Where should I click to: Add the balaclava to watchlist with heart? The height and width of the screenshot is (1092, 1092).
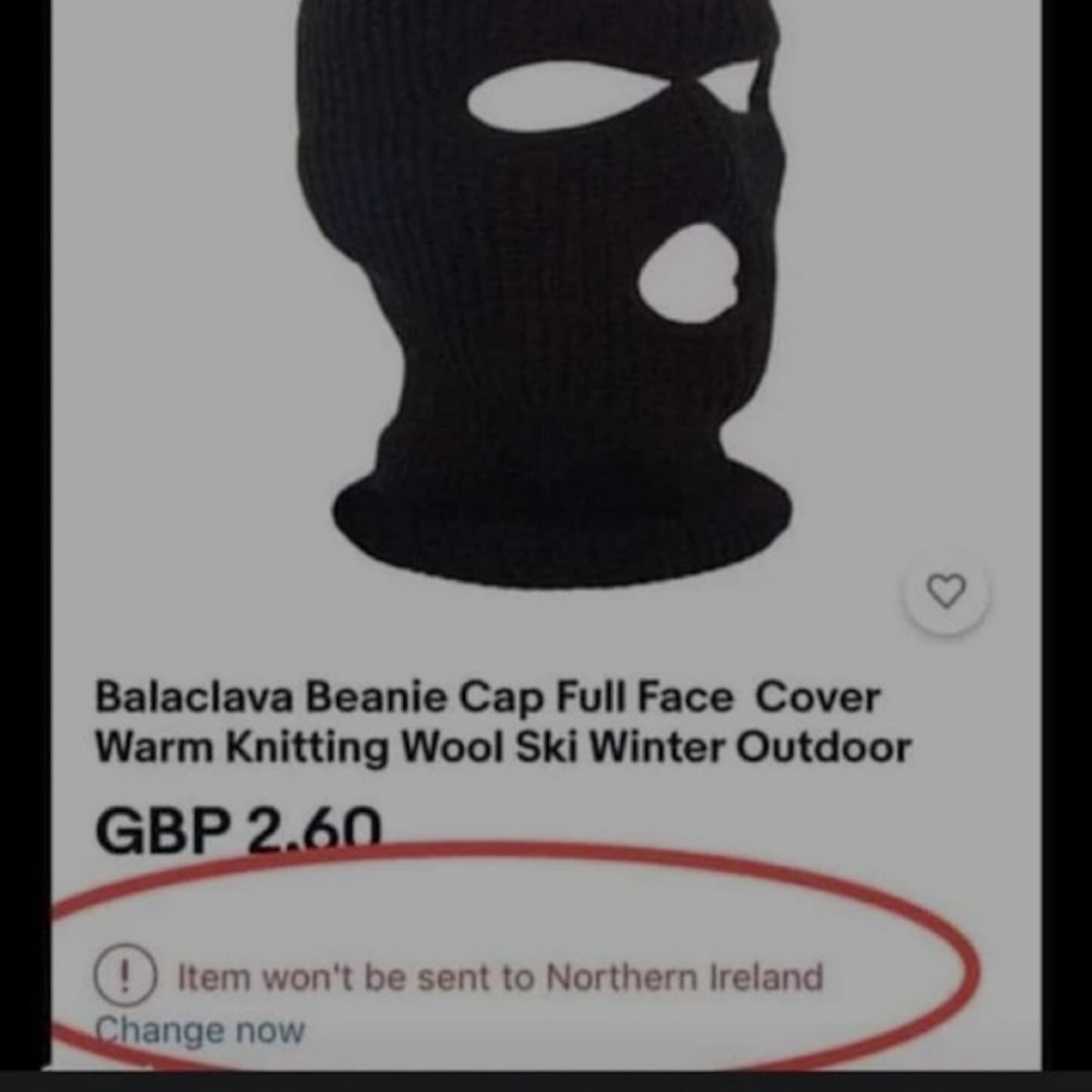[x=945, y=592]
